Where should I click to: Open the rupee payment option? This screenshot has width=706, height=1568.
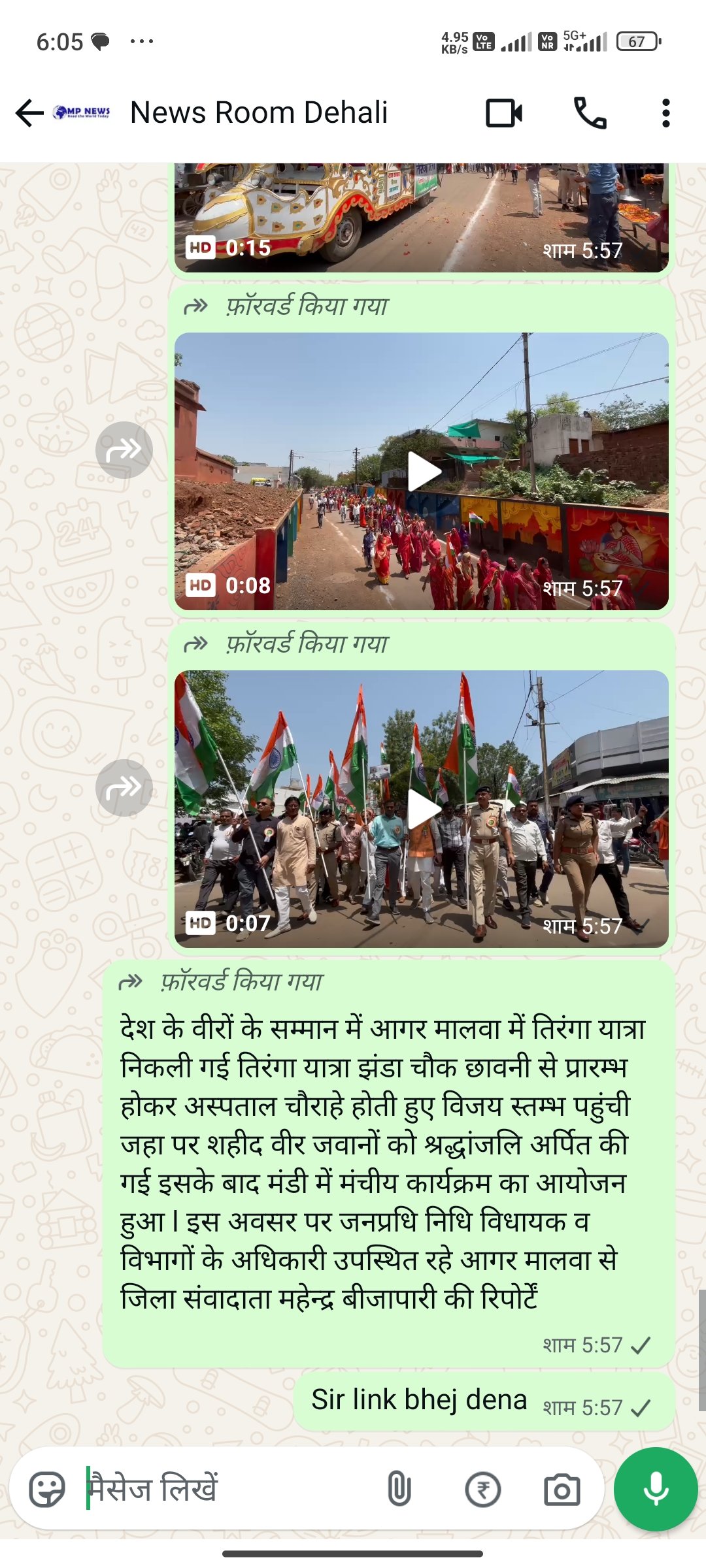coord(483,1490)
